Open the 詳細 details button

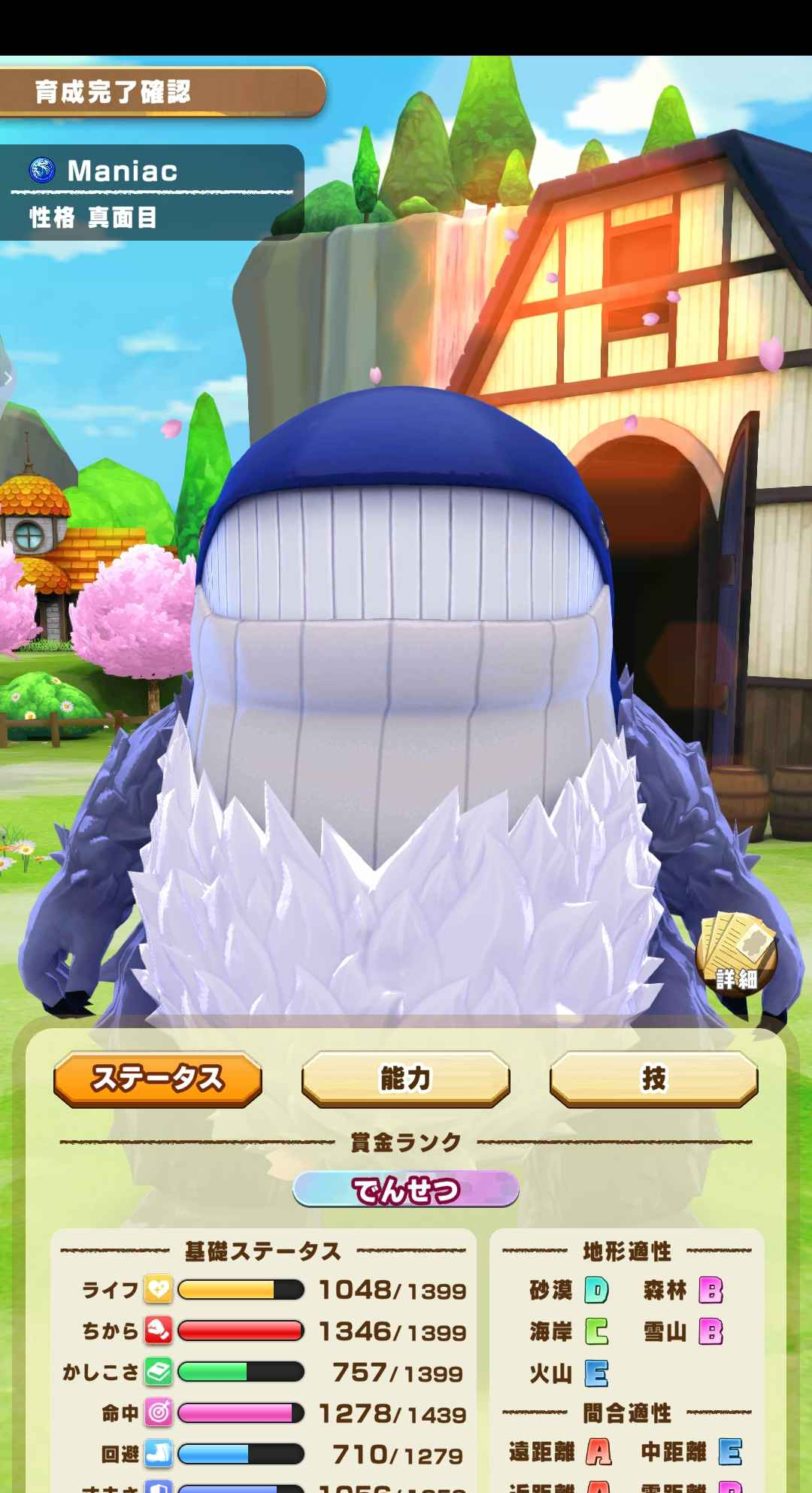736,954
